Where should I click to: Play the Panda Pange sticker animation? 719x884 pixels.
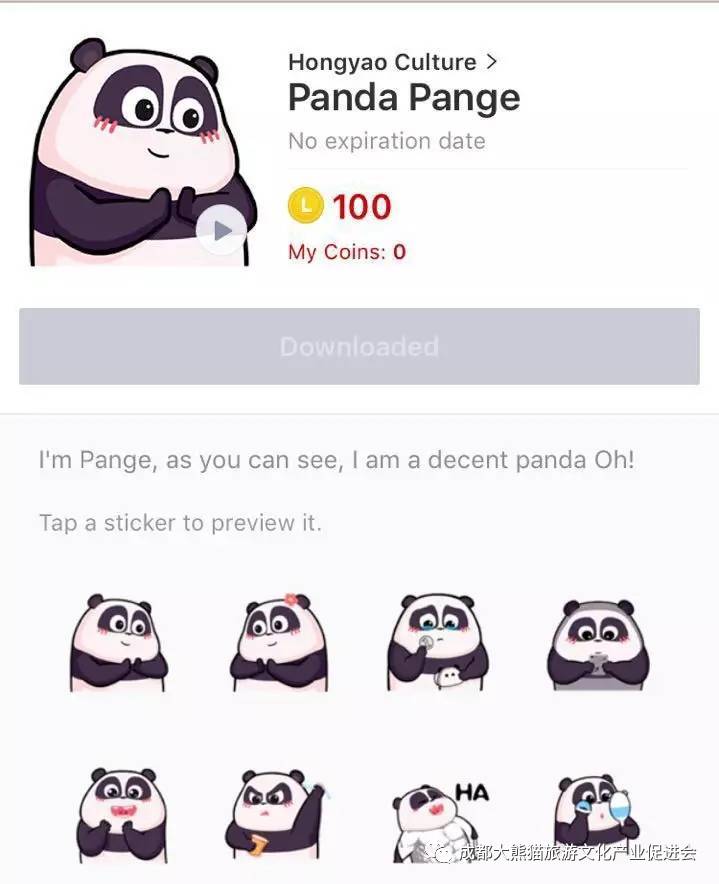pos(221,231)
